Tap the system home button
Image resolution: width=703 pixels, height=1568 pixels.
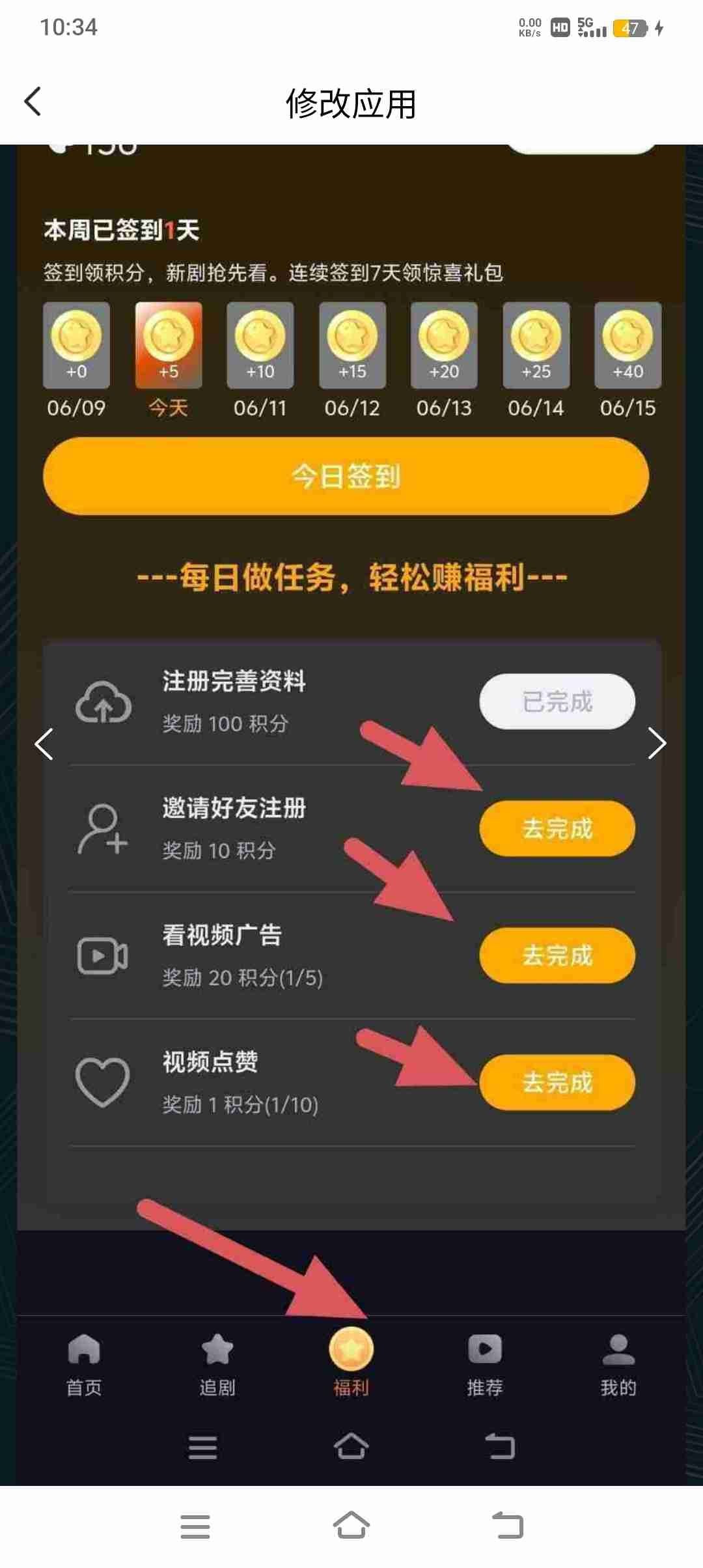tap(351, 1526)
